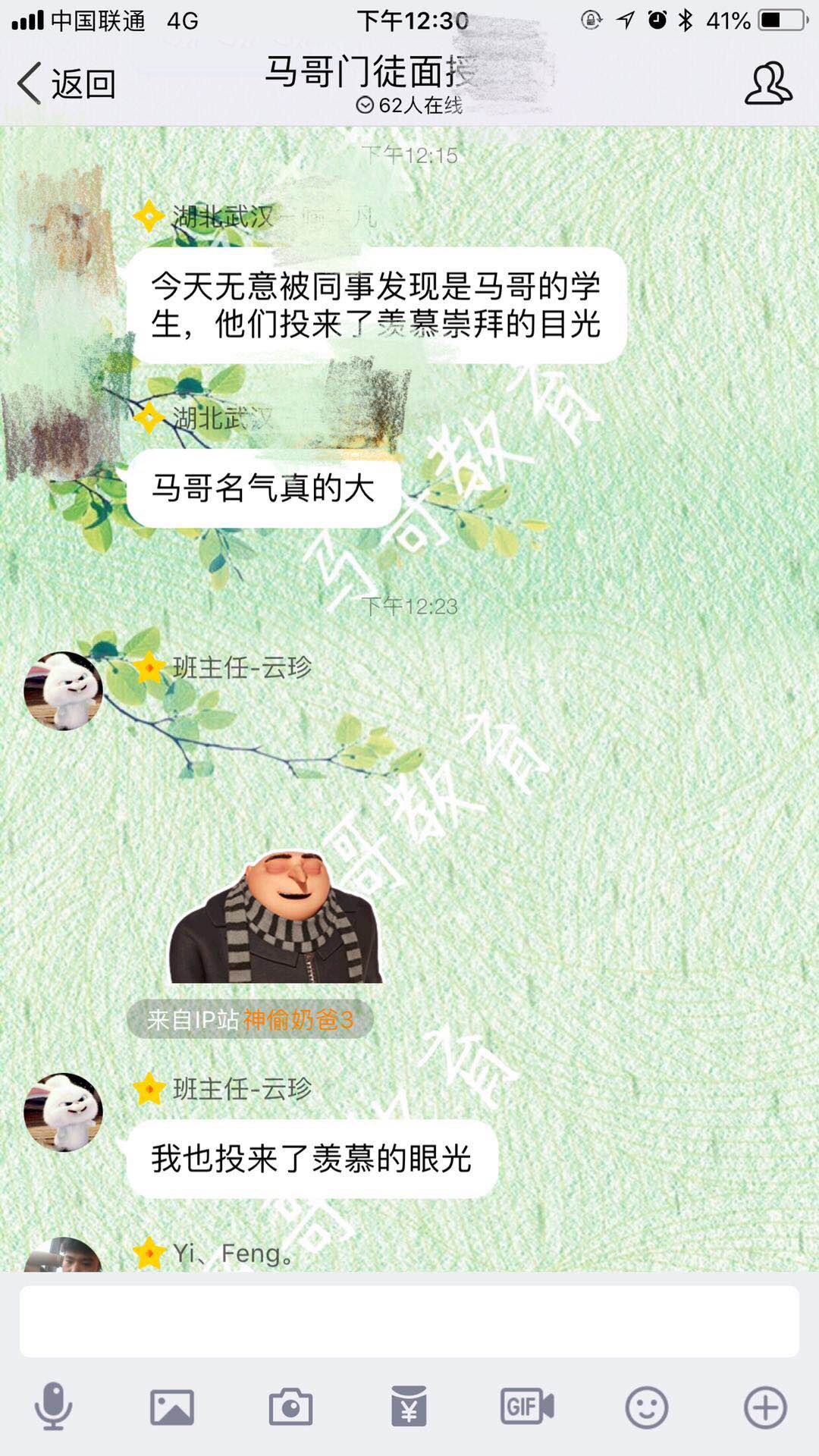The image size is (819, 1456).
Task: Launch the camera to take a photo
Action: tap(290, 1407)
